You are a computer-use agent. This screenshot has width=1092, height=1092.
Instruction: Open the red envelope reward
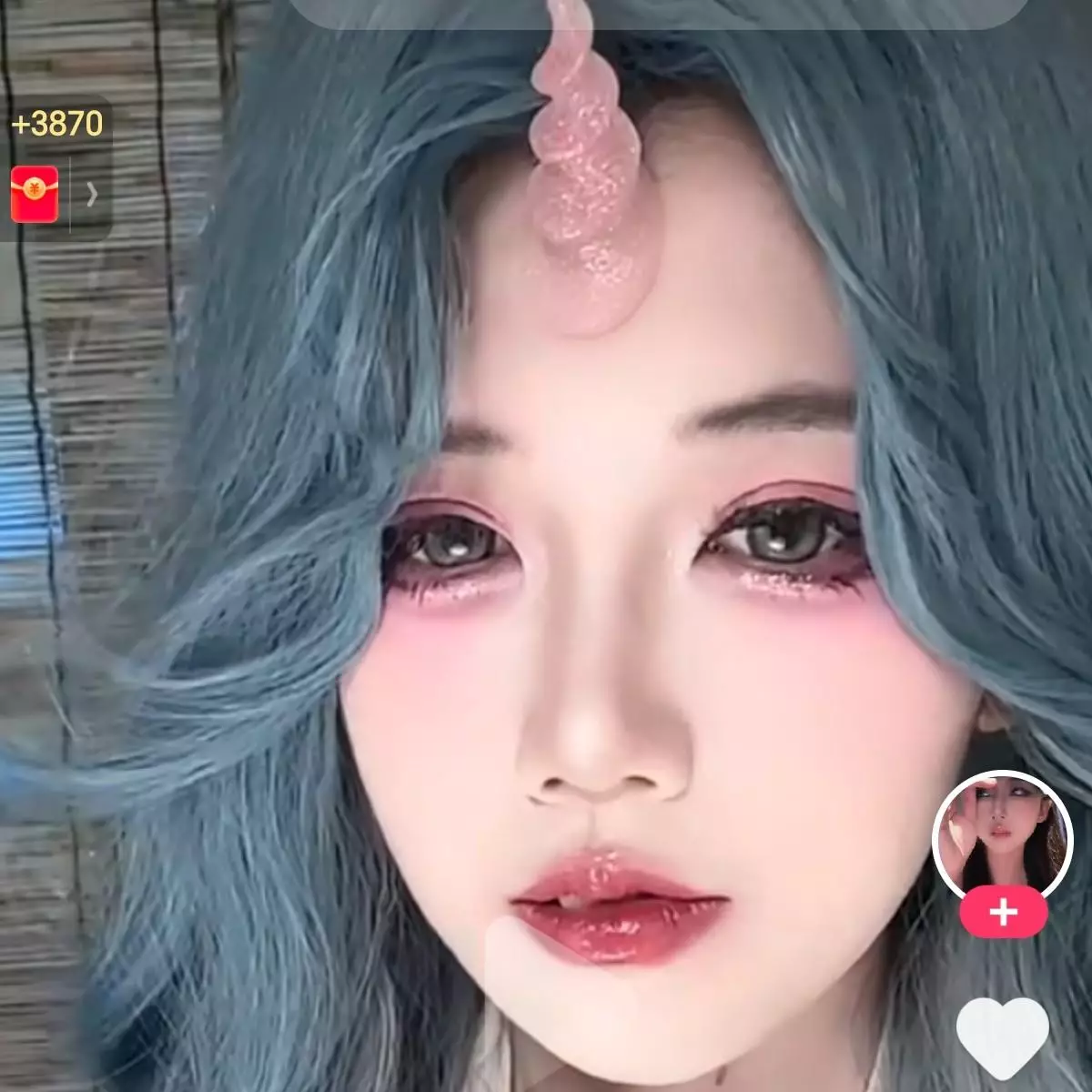coord(35,194)
